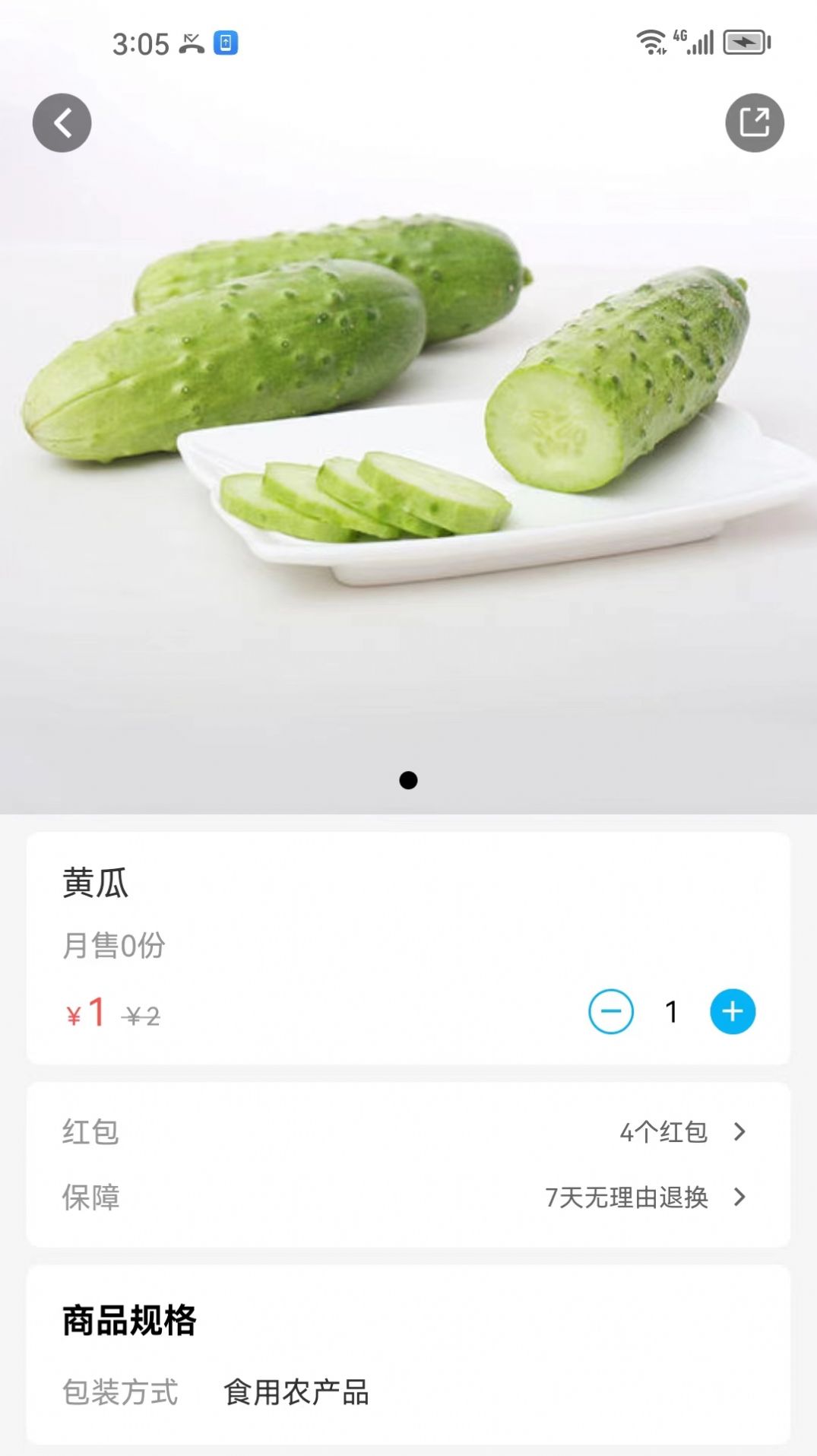Viewport: 817px width, 1456px height.
Task: Tap the plus icon to increase quantity
Action: point(732,1011)
